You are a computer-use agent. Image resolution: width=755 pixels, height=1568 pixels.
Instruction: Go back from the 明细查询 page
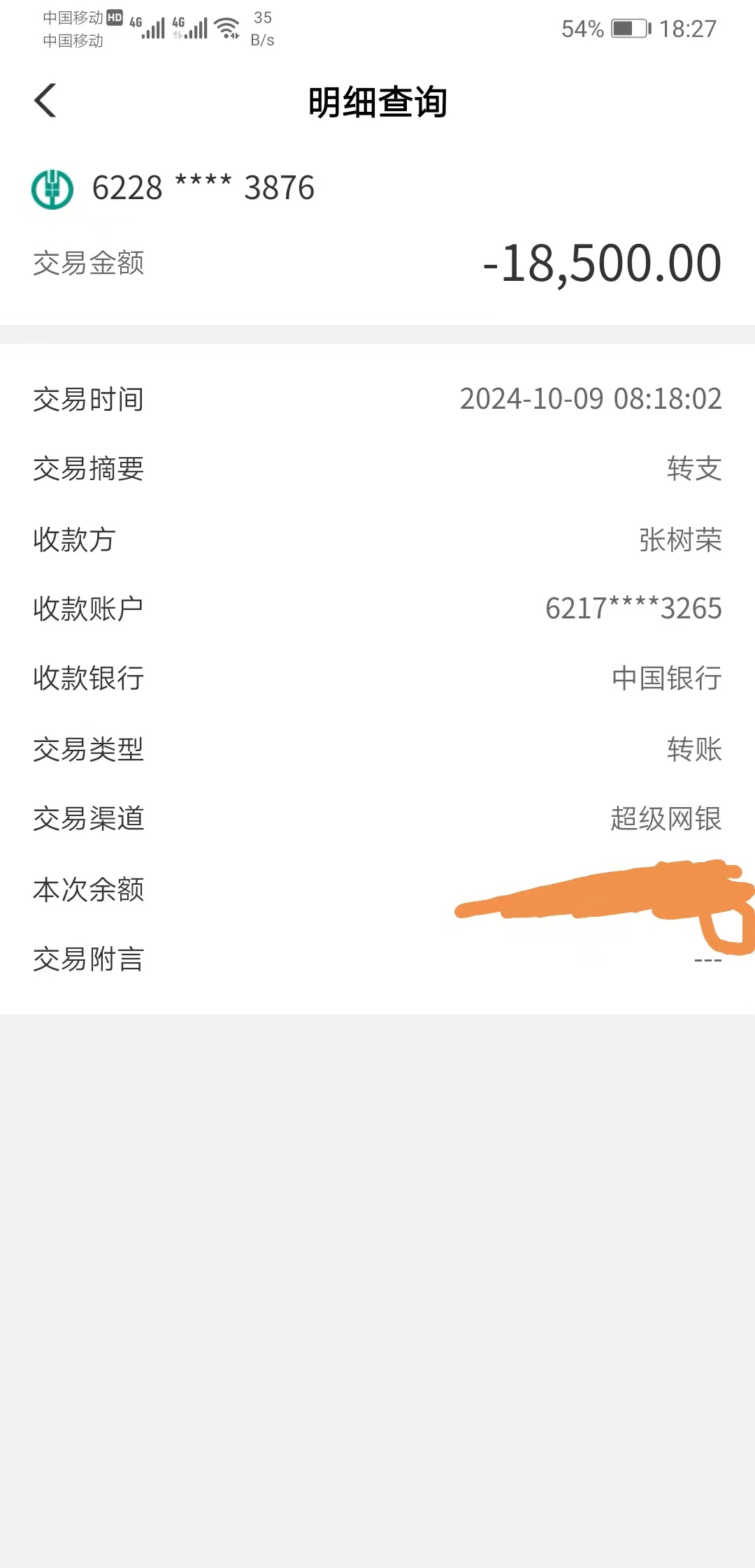point(45,101)
